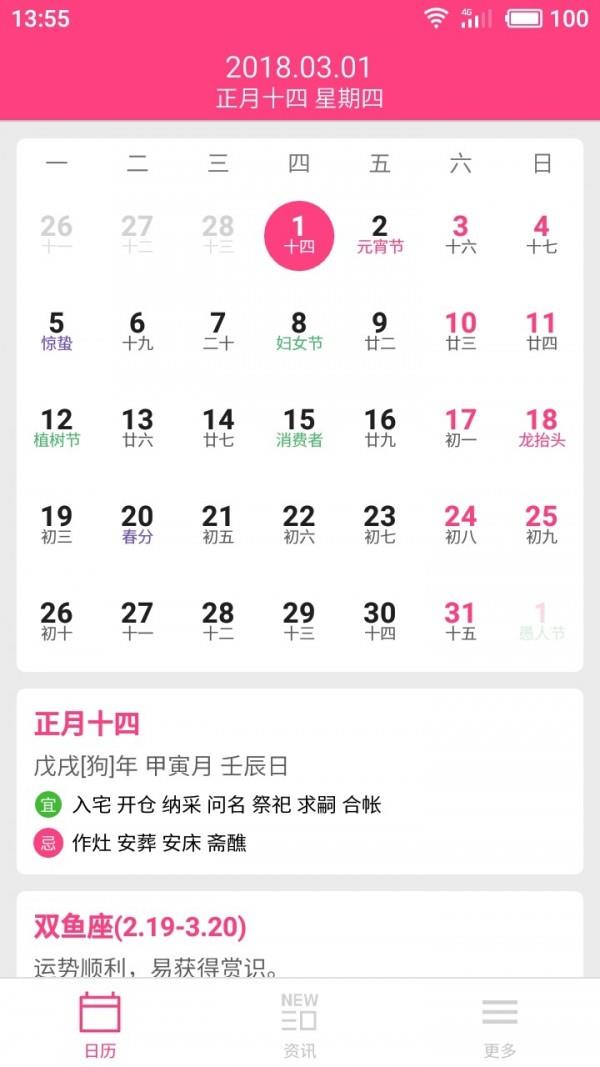Screen dimensions: 600x1067
Task: Switch to the 资讯 tab
Action: (299, 1025)
